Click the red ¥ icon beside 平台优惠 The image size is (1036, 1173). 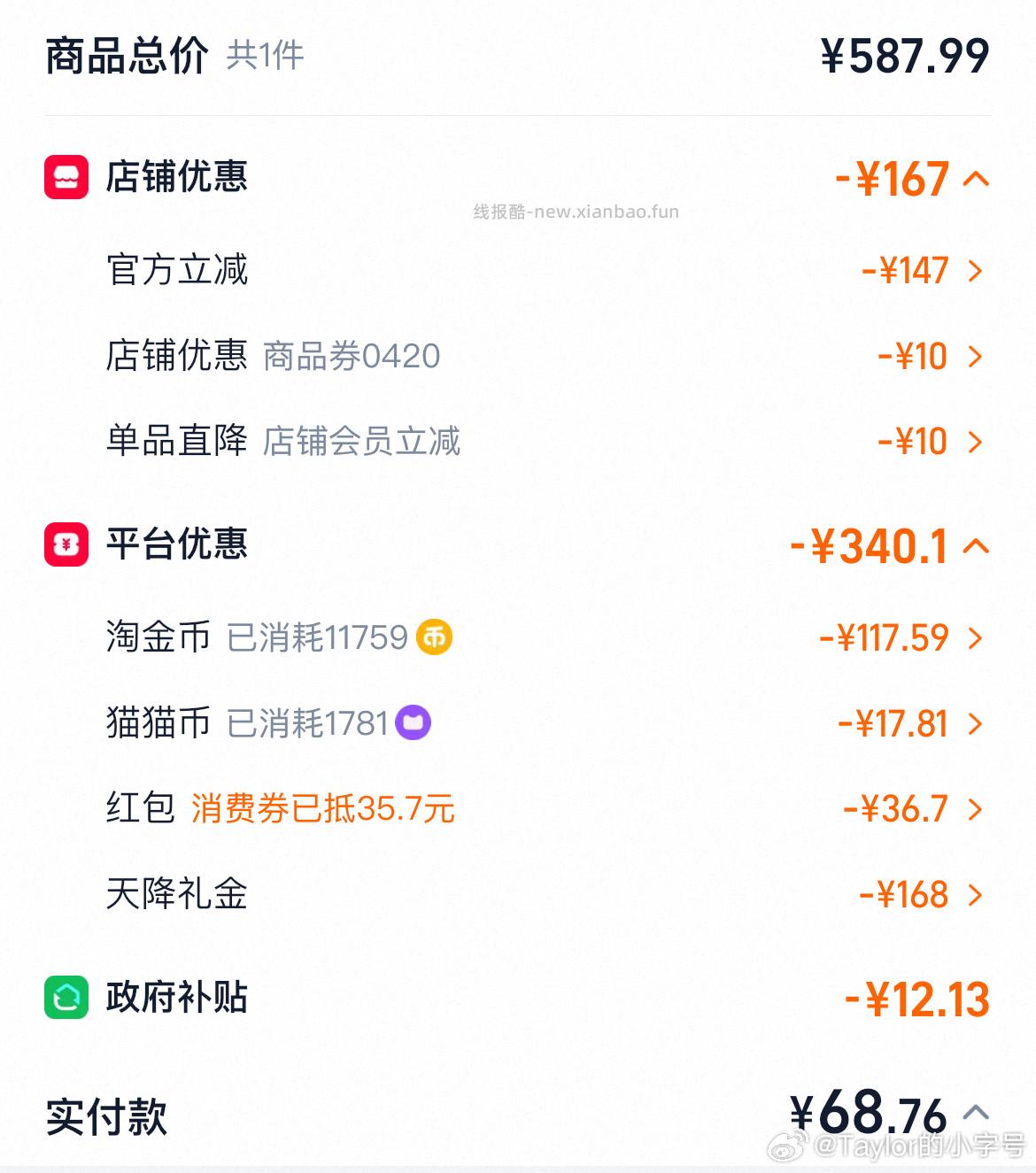(66, 545)
